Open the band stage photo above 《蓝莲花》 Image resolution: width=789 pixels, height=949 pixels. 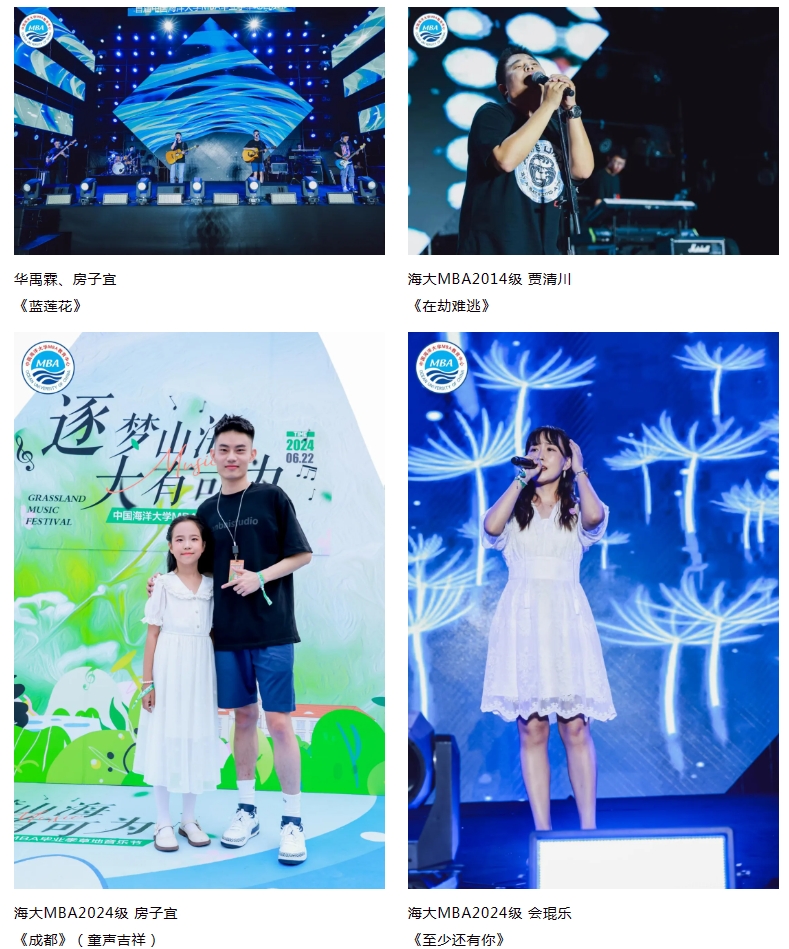click(x=199, y=131)
